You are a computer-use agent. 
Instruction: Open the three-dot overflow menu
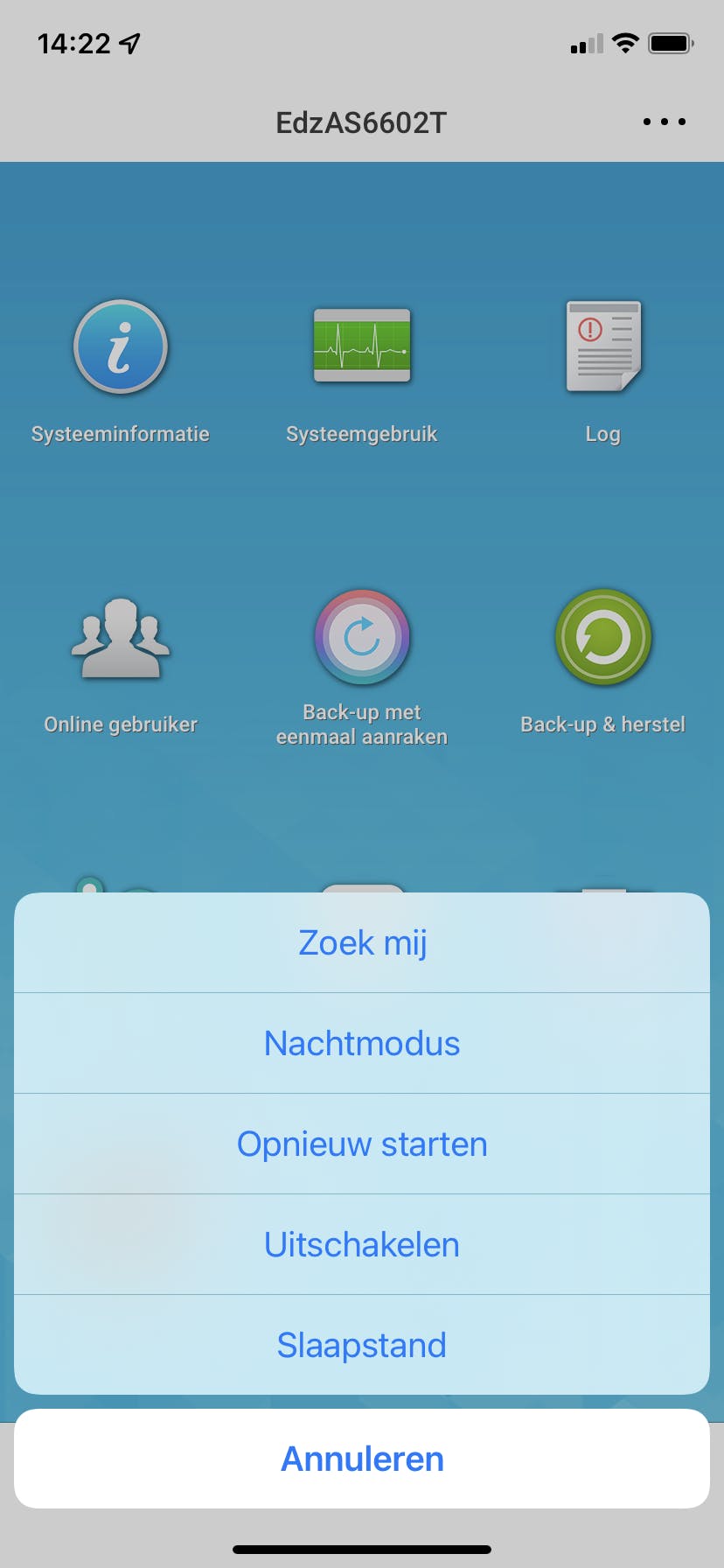tap(664, 122)
